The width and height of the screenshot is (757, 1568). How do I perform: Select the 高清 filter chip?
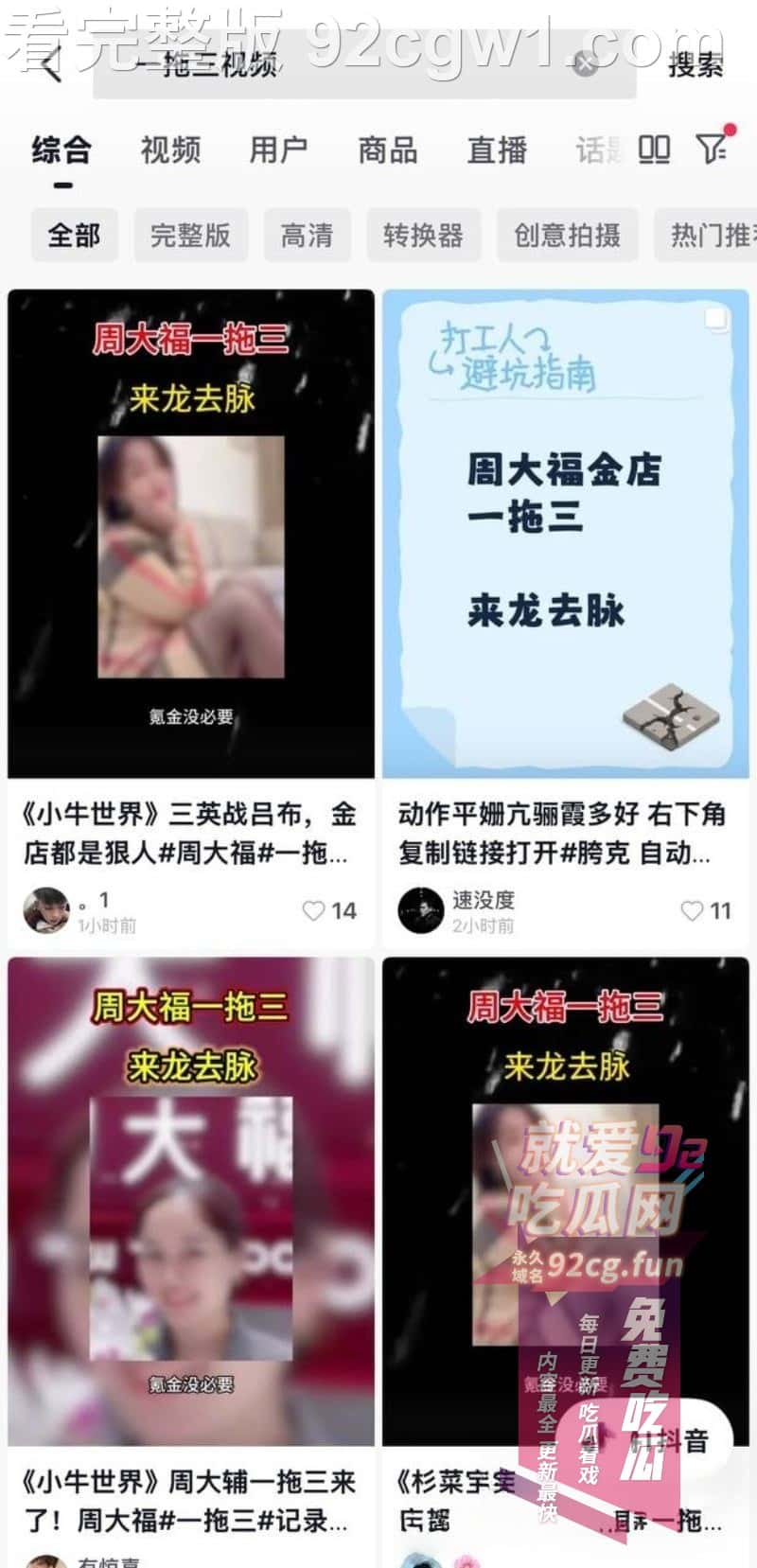click(x=307, y=235)
